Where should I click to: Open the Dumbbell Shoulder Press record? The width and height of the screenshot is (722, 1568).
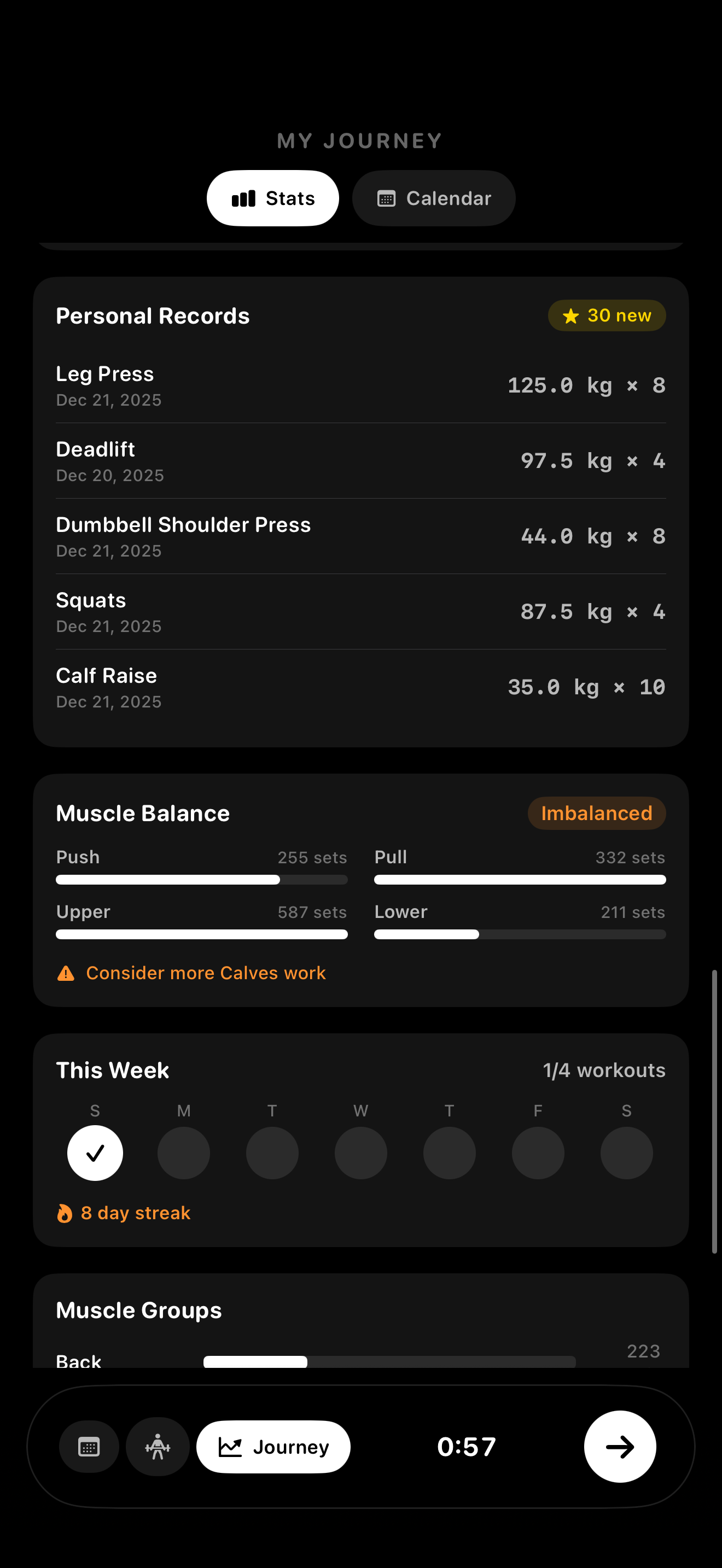[360, 537]
